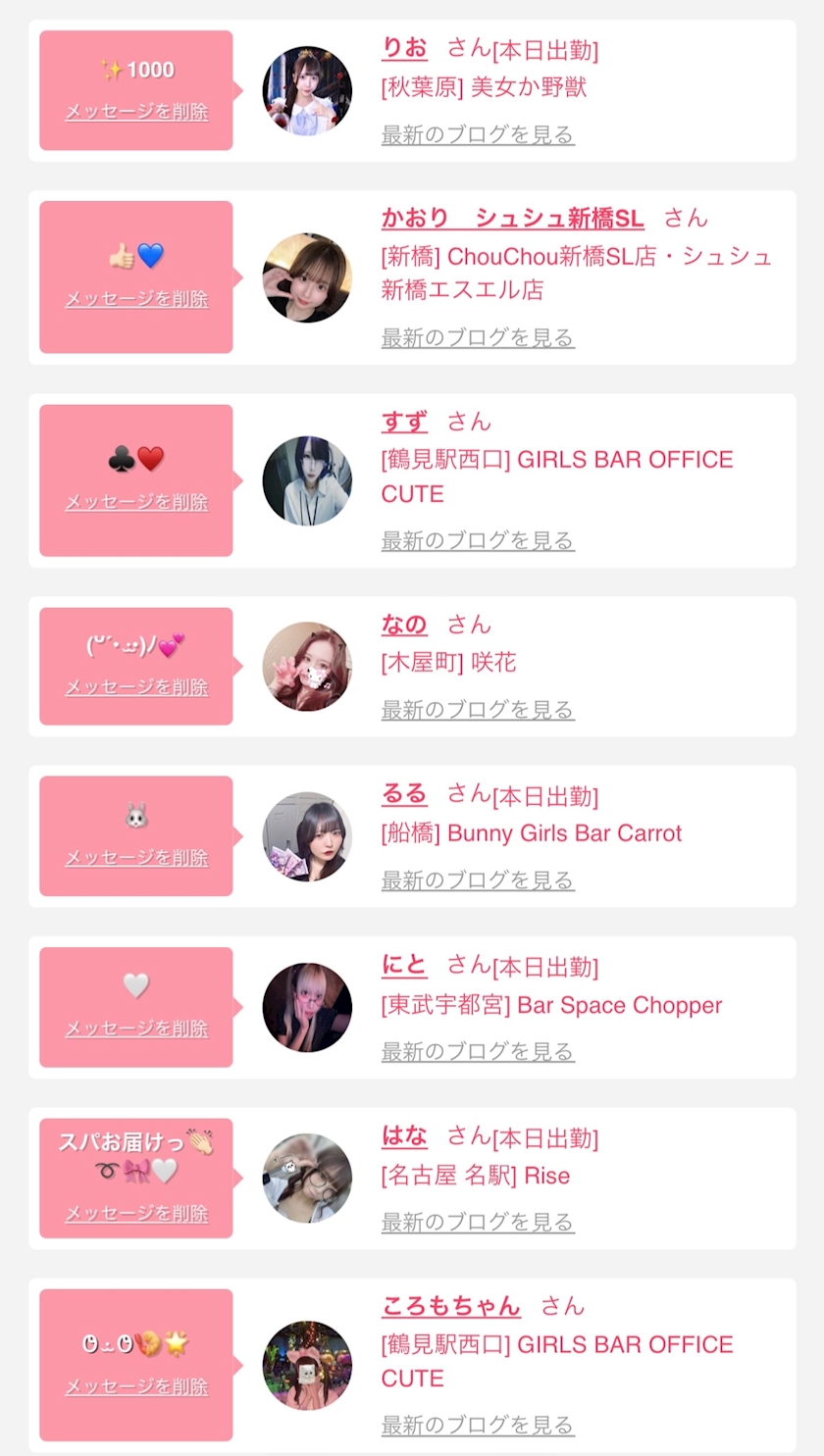The width and height of the screenshot is (824, 1456).
Task: Delete the ✨1000 message sent to りお
Action: [136, 112]
